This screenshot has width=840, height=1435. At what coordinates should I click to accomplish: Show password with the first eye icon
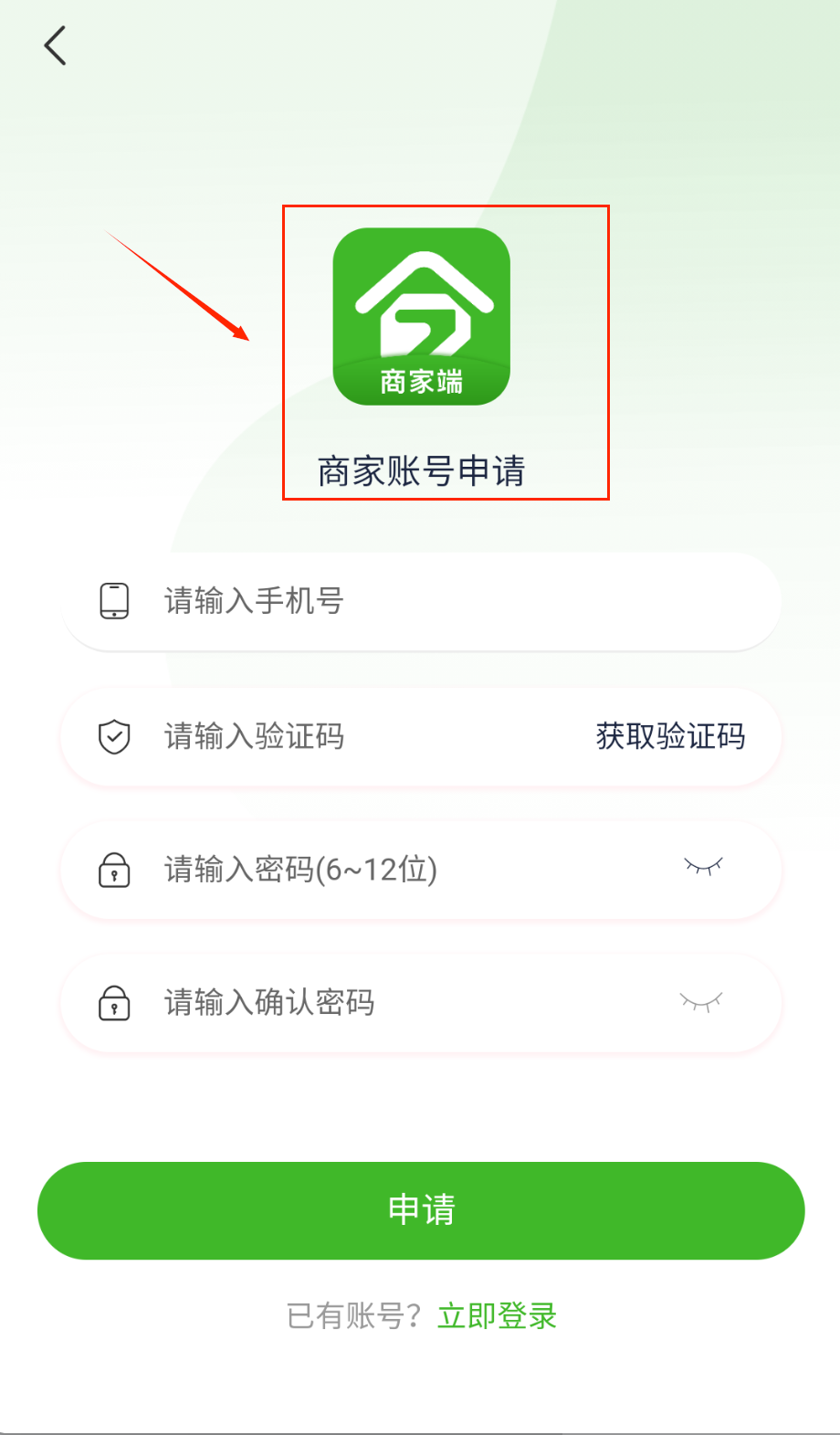click(703, 866)
